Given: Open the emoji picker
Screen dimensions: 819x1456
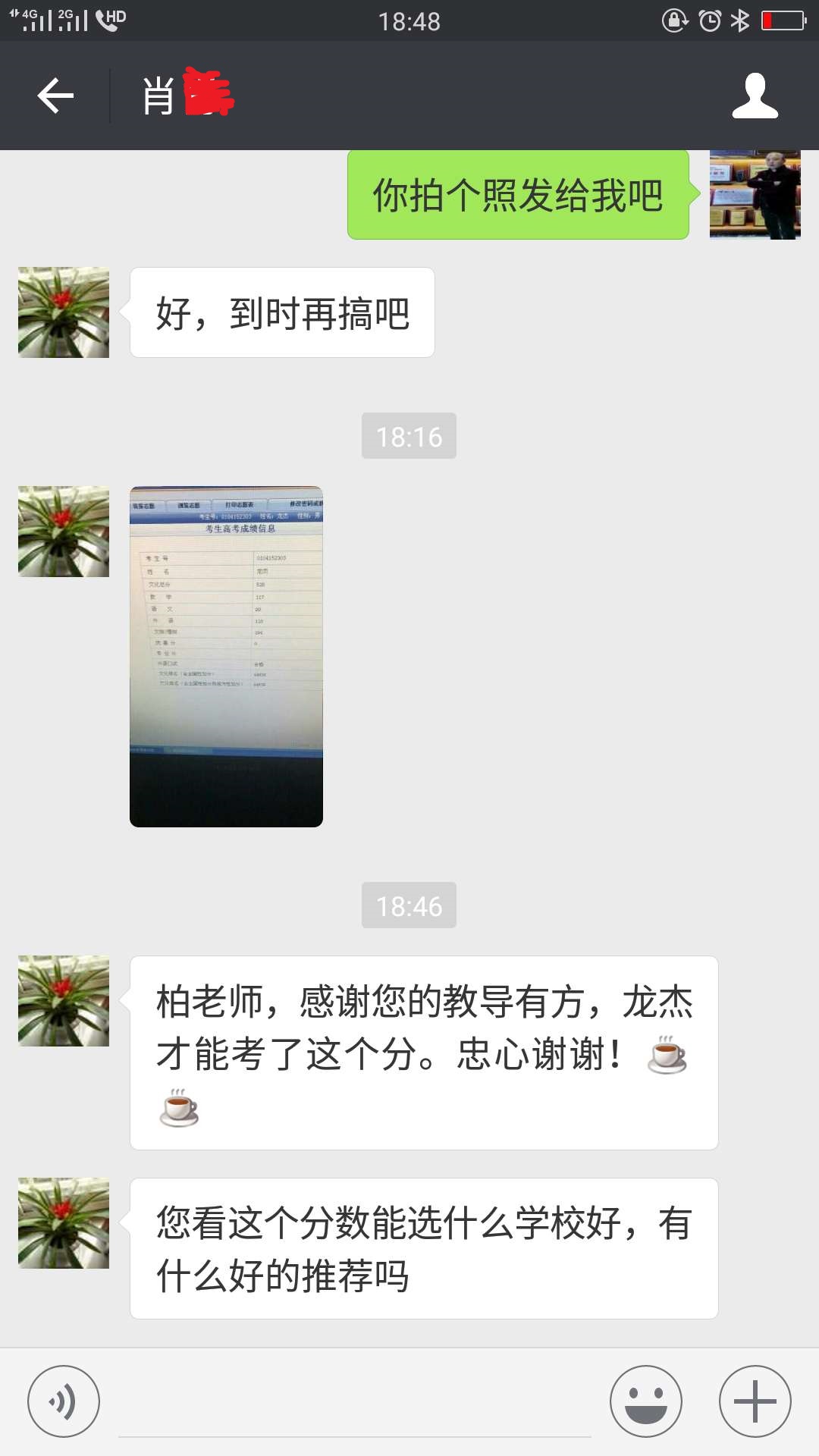Looking at the screenshot, I should pos(646,1401).
